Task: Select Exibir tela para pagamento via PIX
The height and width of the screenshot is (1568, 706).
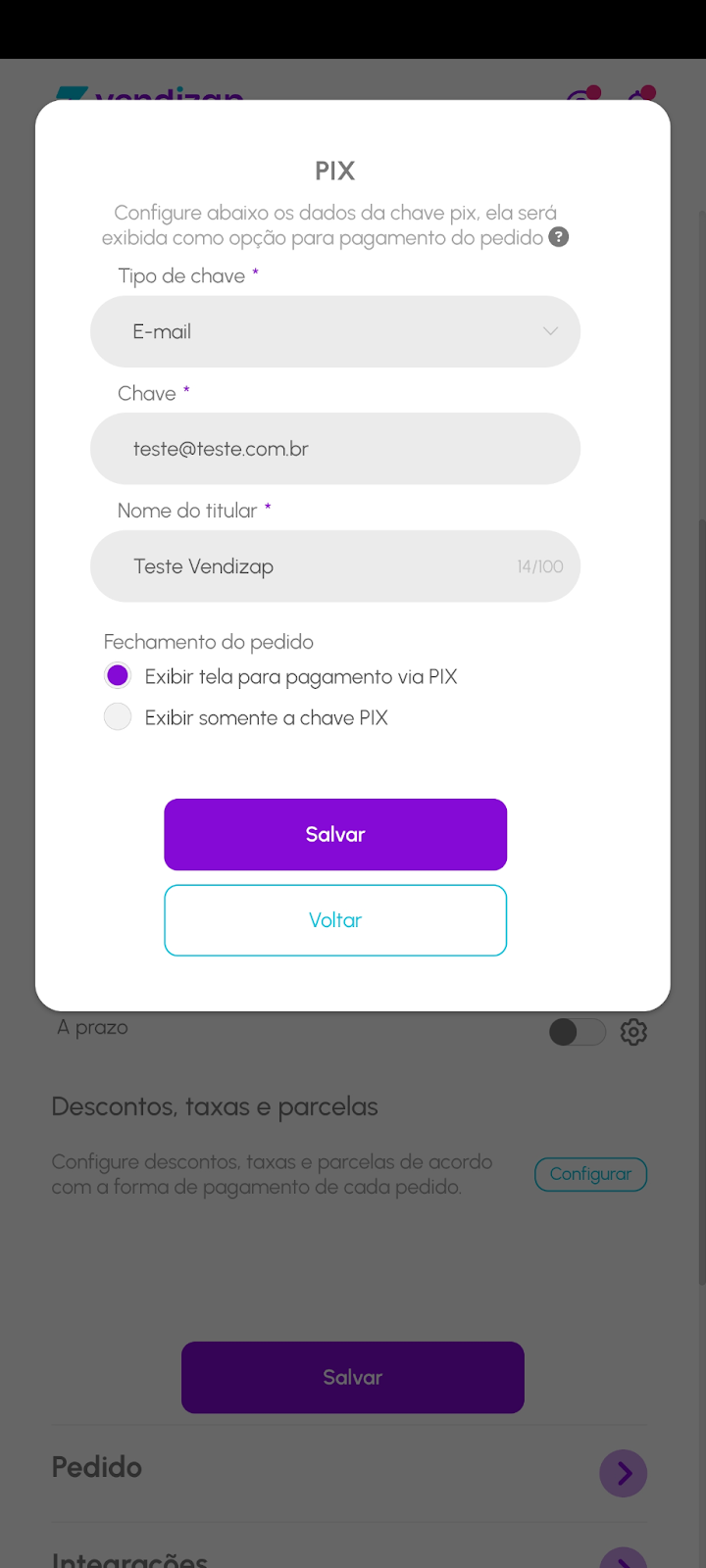Action: (x=118, y=676)
